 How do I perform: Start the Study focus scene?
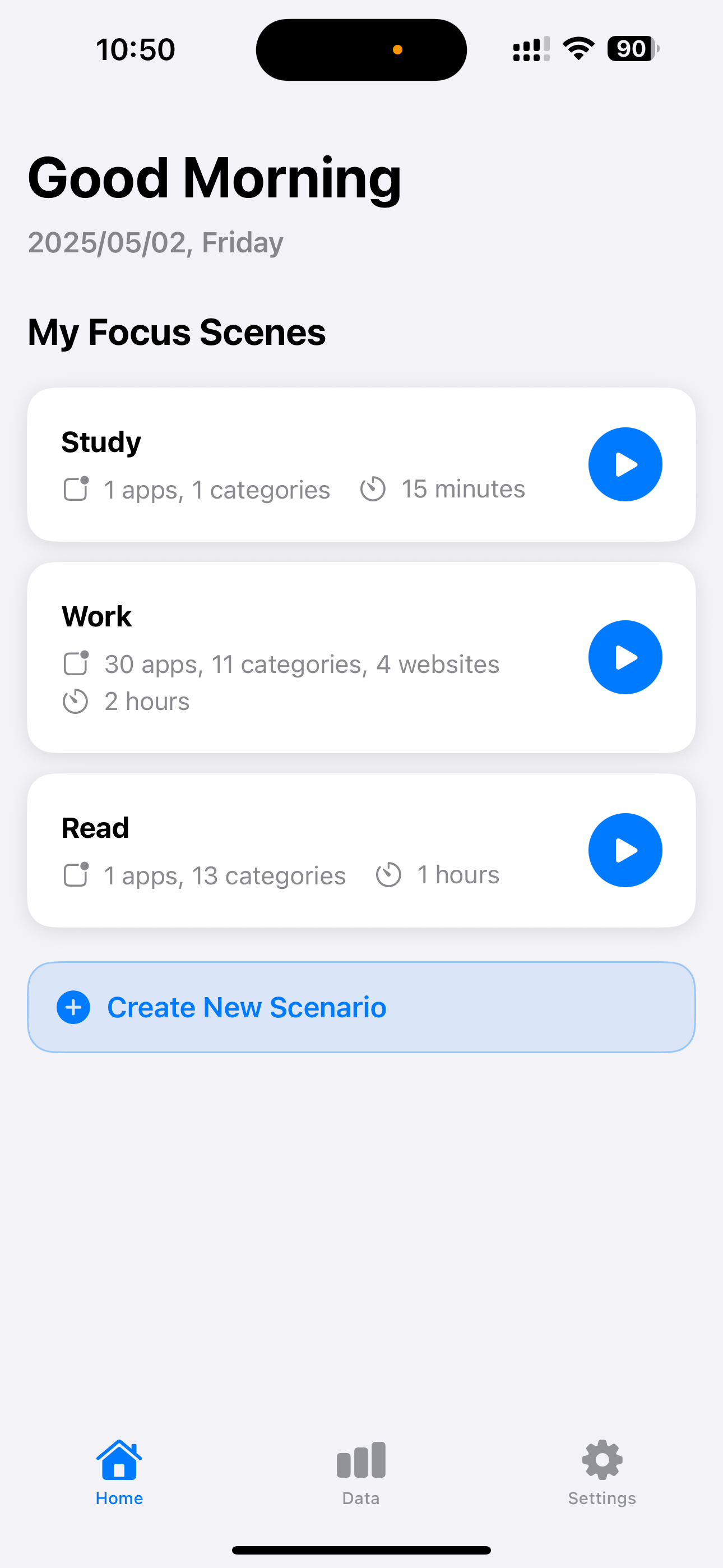pos(625,464)
